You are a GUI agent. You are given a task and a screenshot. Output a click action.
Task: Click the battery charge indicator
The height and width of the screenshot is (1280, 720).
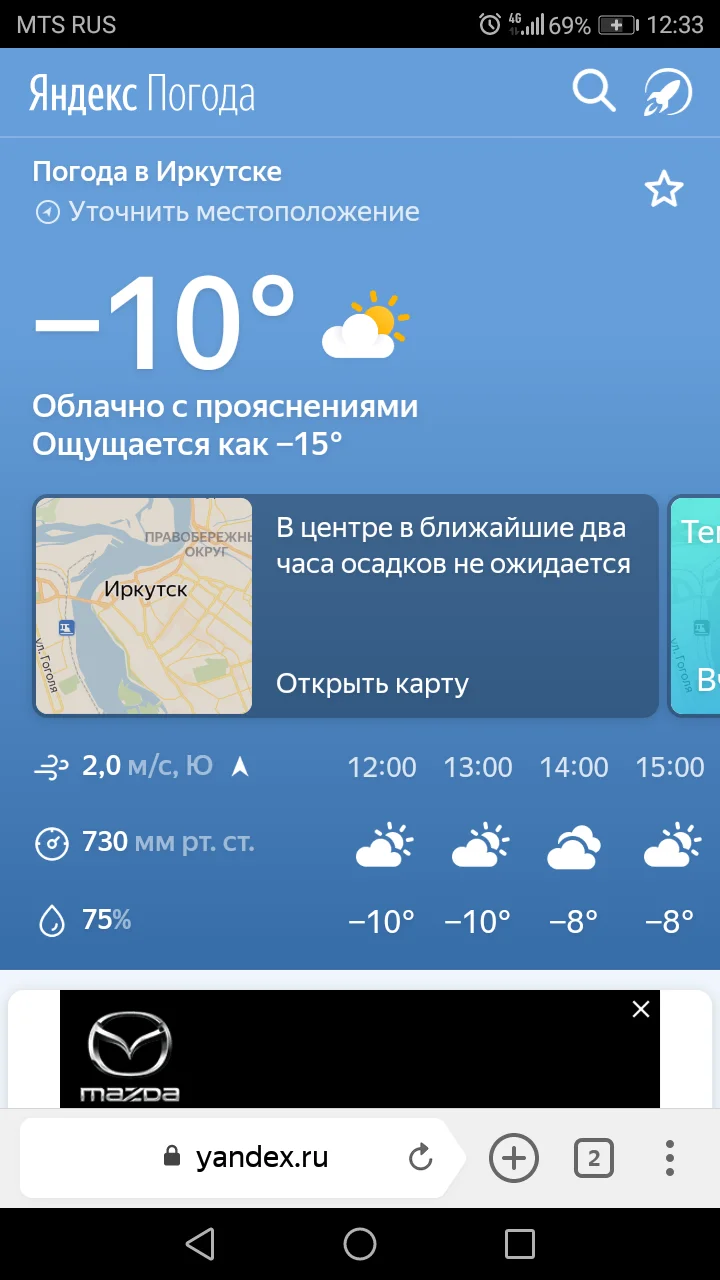click(619, 22)
